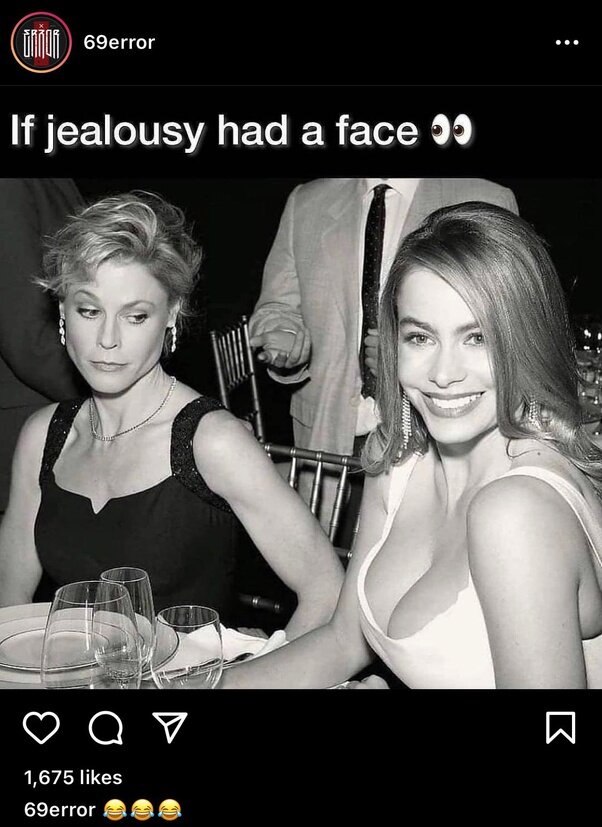Open the post's three-dot overflow menu
This screenshot has width=602, height=827.
click(x=566, y=43)
